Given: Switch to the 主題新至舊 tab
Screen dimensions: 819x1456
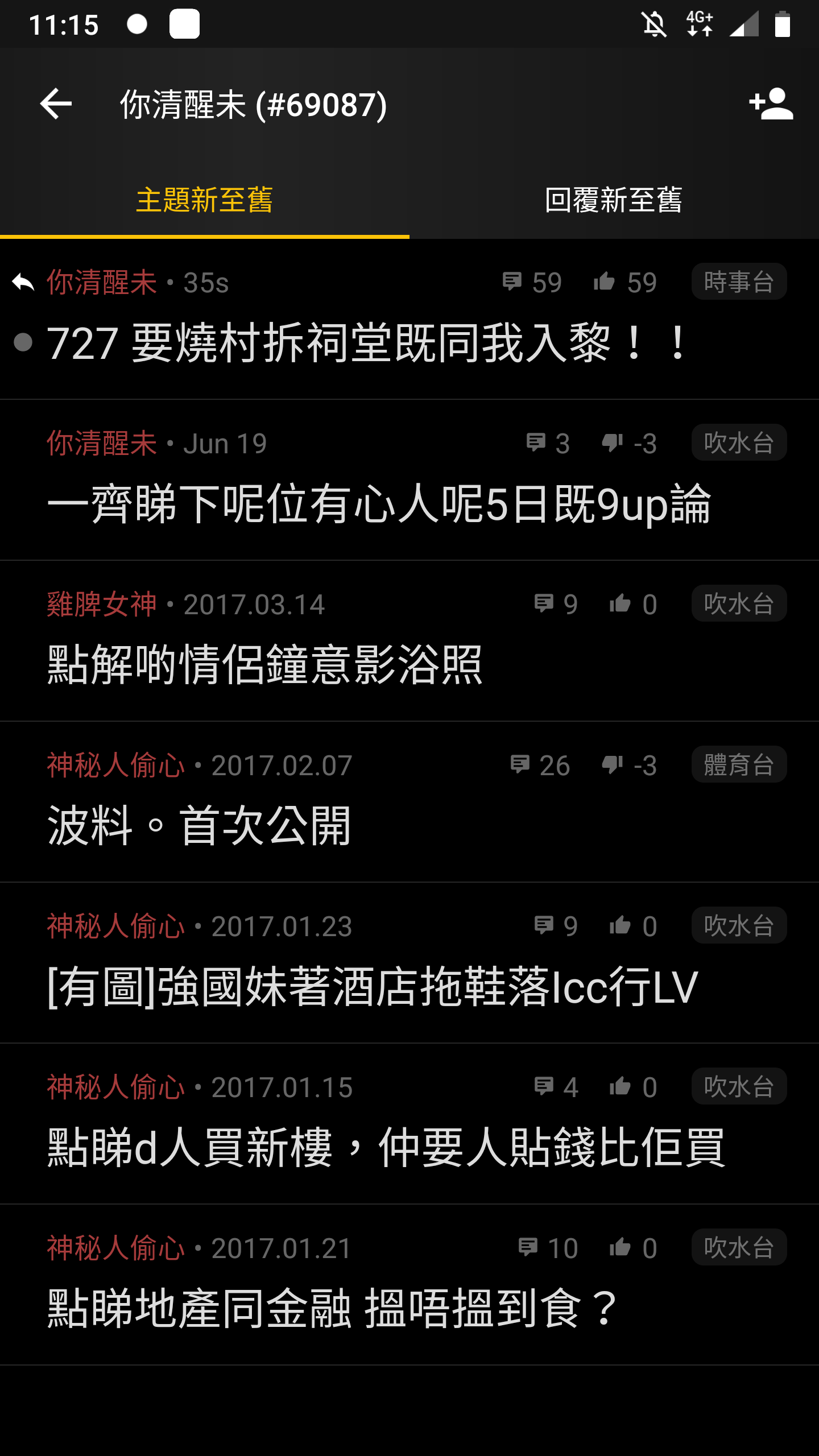Looking at the screenshot, I should [x=205, y=200].
